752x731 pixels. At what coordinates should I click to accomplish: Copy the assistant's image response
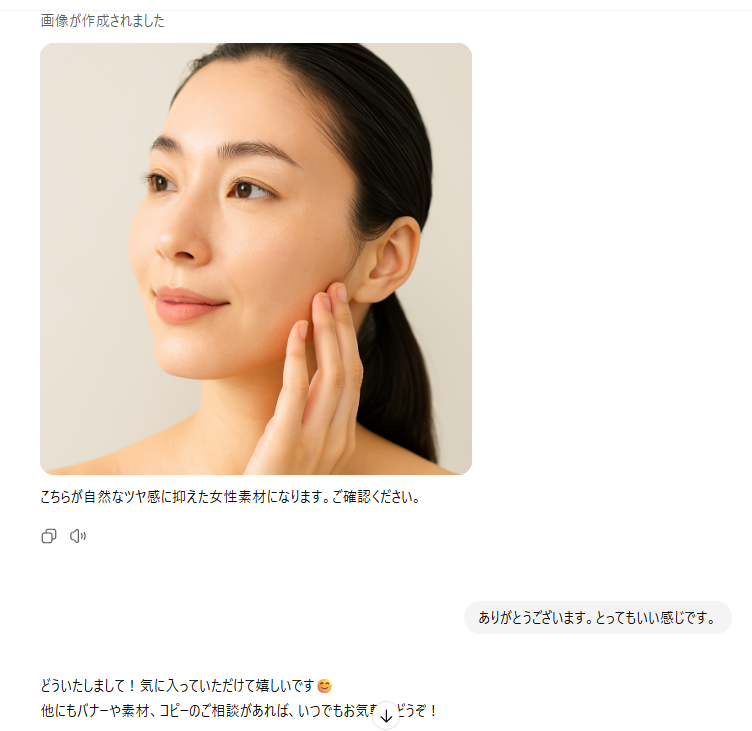tap(49, 537)
